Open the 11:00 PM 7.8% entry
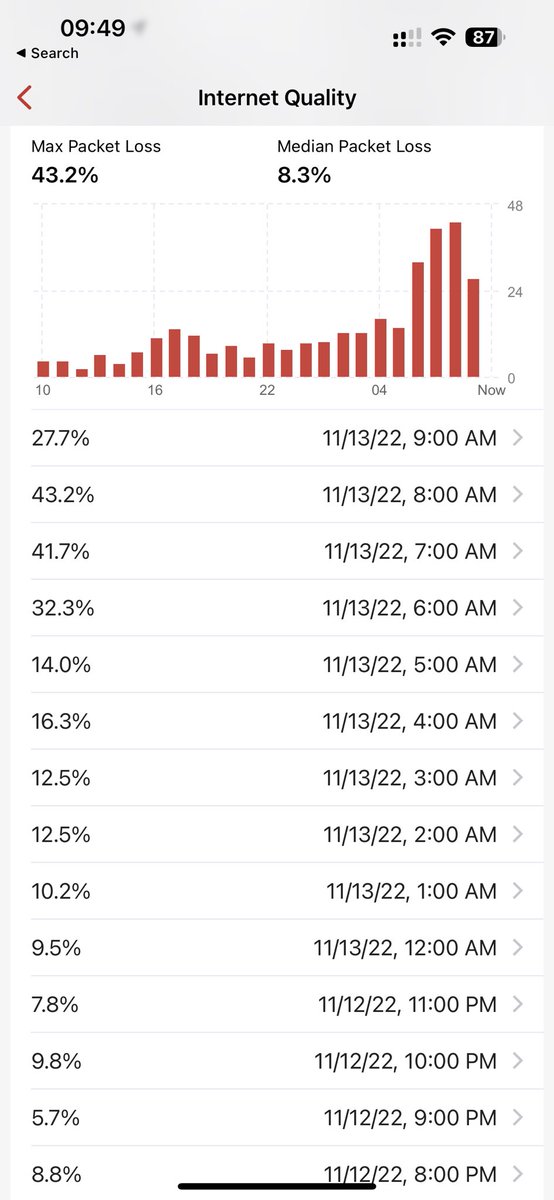The width and height of the screenshot is (554, 1200). [x=277, y=1005]
